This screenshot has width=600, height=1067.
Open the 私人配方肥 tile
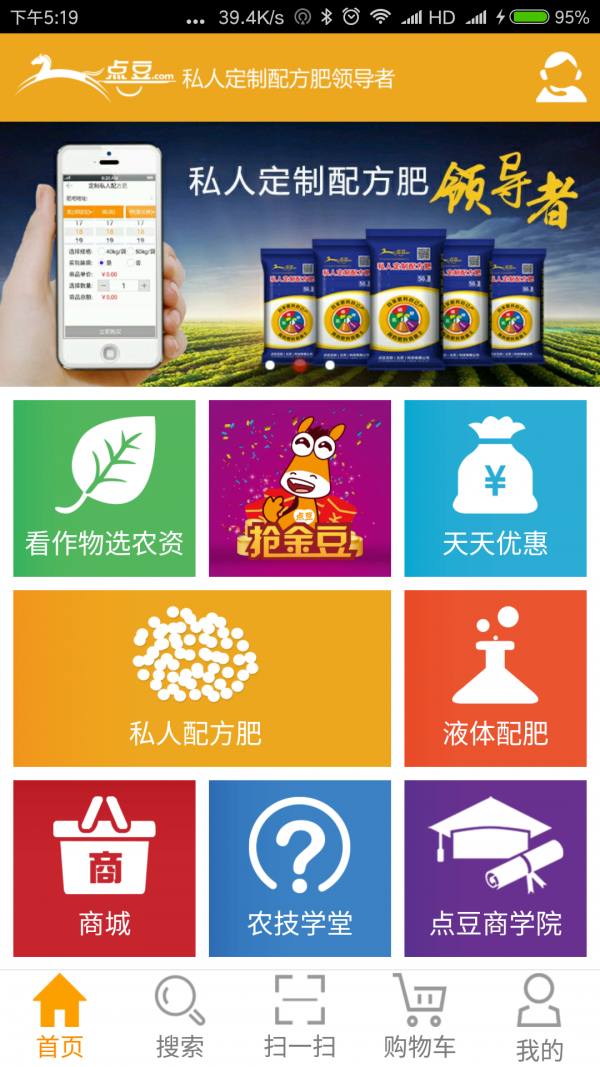click(202, 678)
